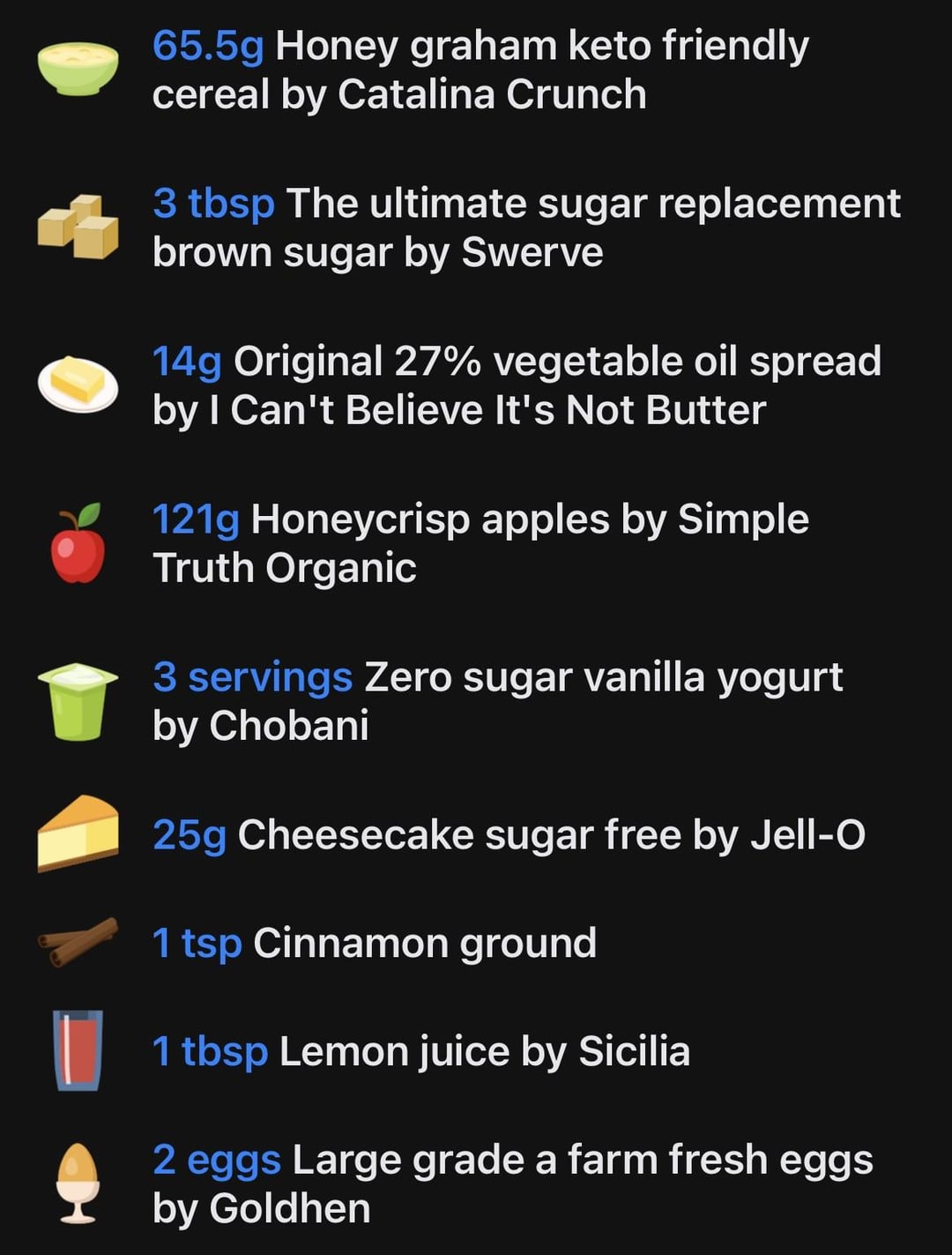Open the Swerve brown sugar replacement entry
The width and height of the screenshot is (952, 1255).
tap(526, 228)
